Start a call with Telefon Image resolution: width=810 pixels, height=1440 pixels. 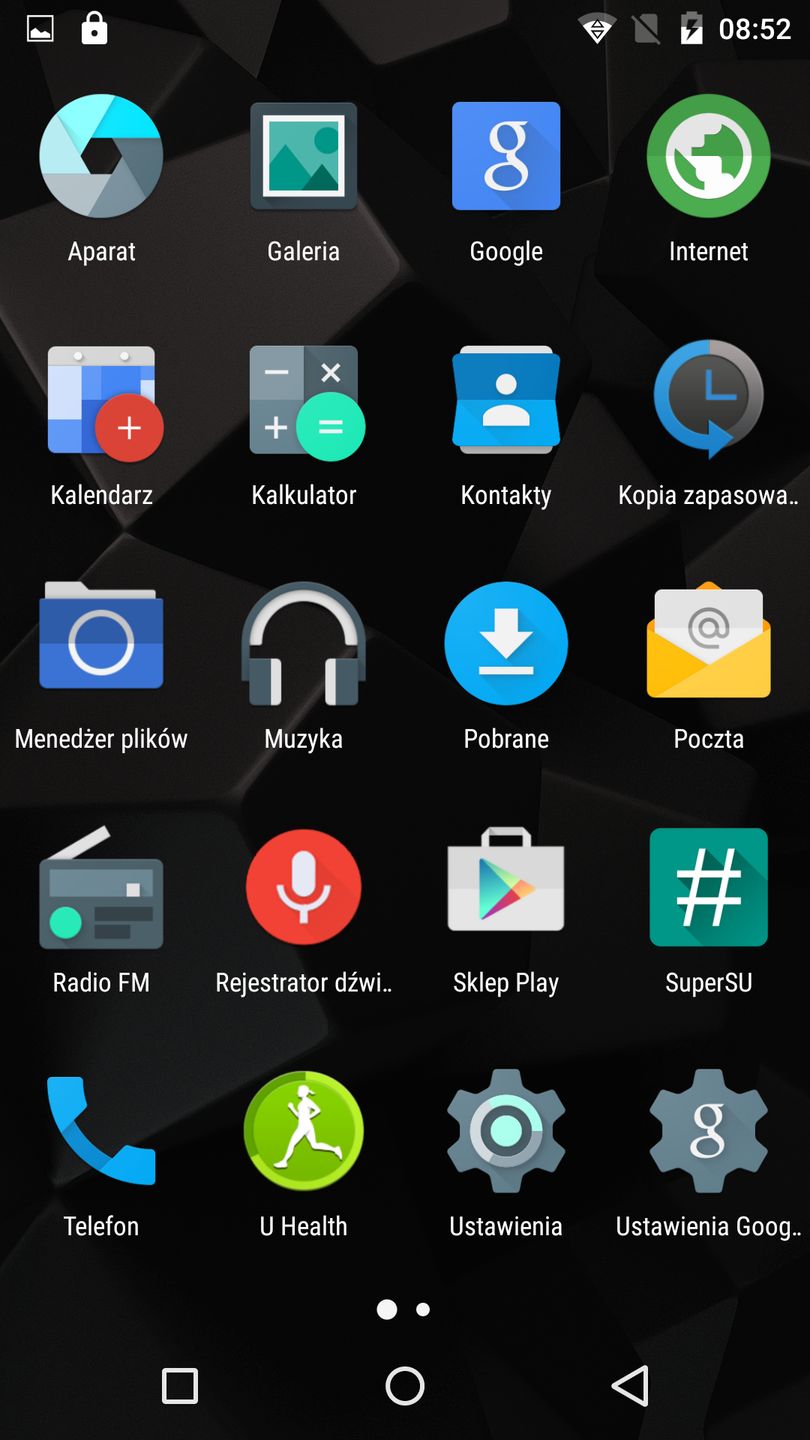coord(101,1131)
